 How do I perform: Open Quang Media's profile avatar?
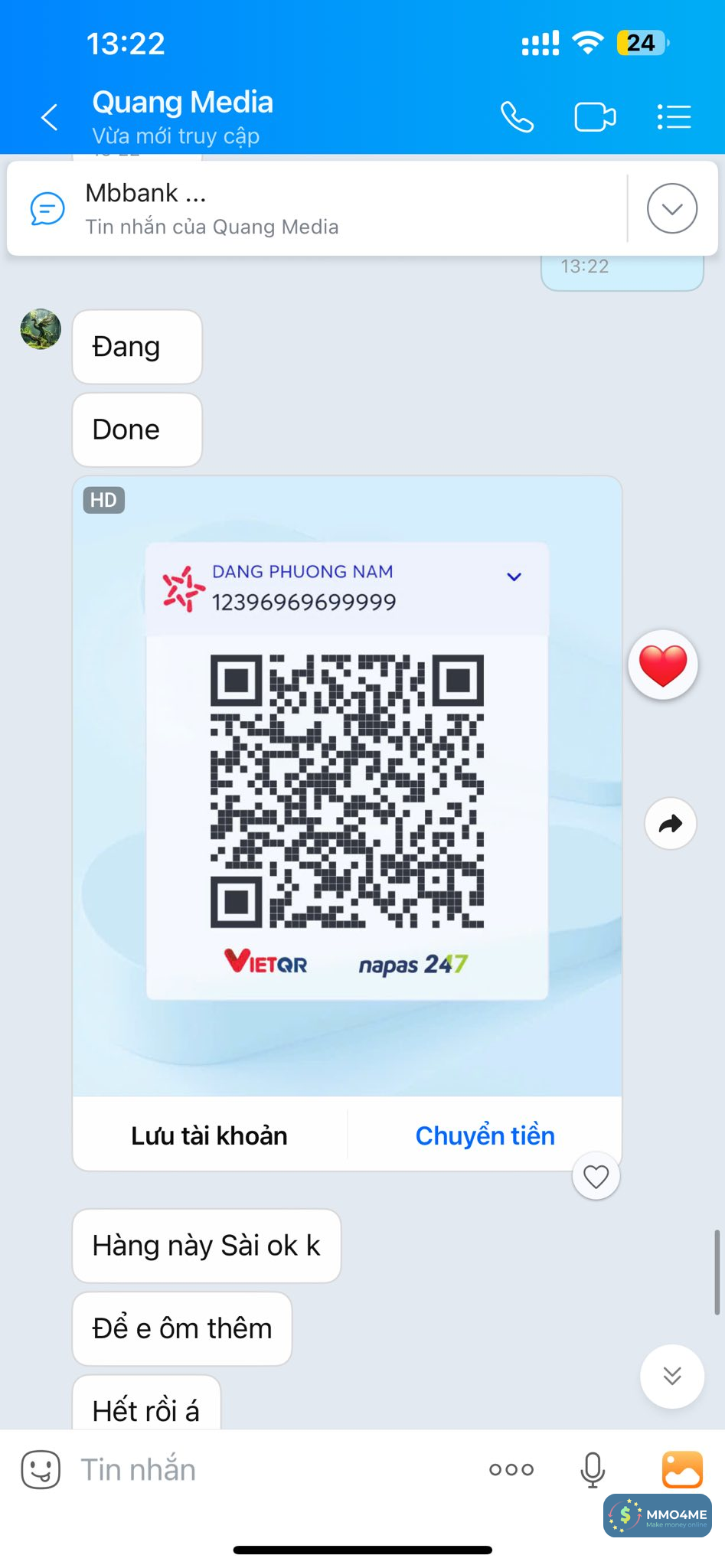tap(41, 329)
